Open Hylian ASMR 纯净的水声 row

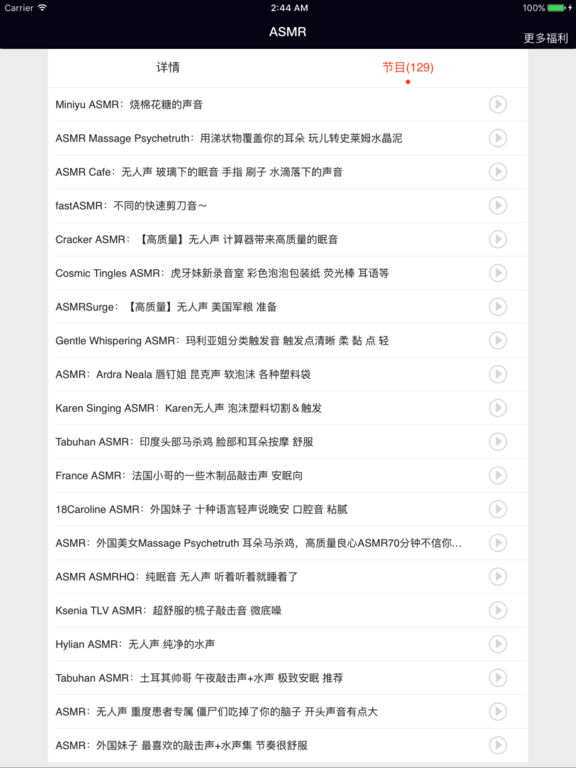[288, 644]
